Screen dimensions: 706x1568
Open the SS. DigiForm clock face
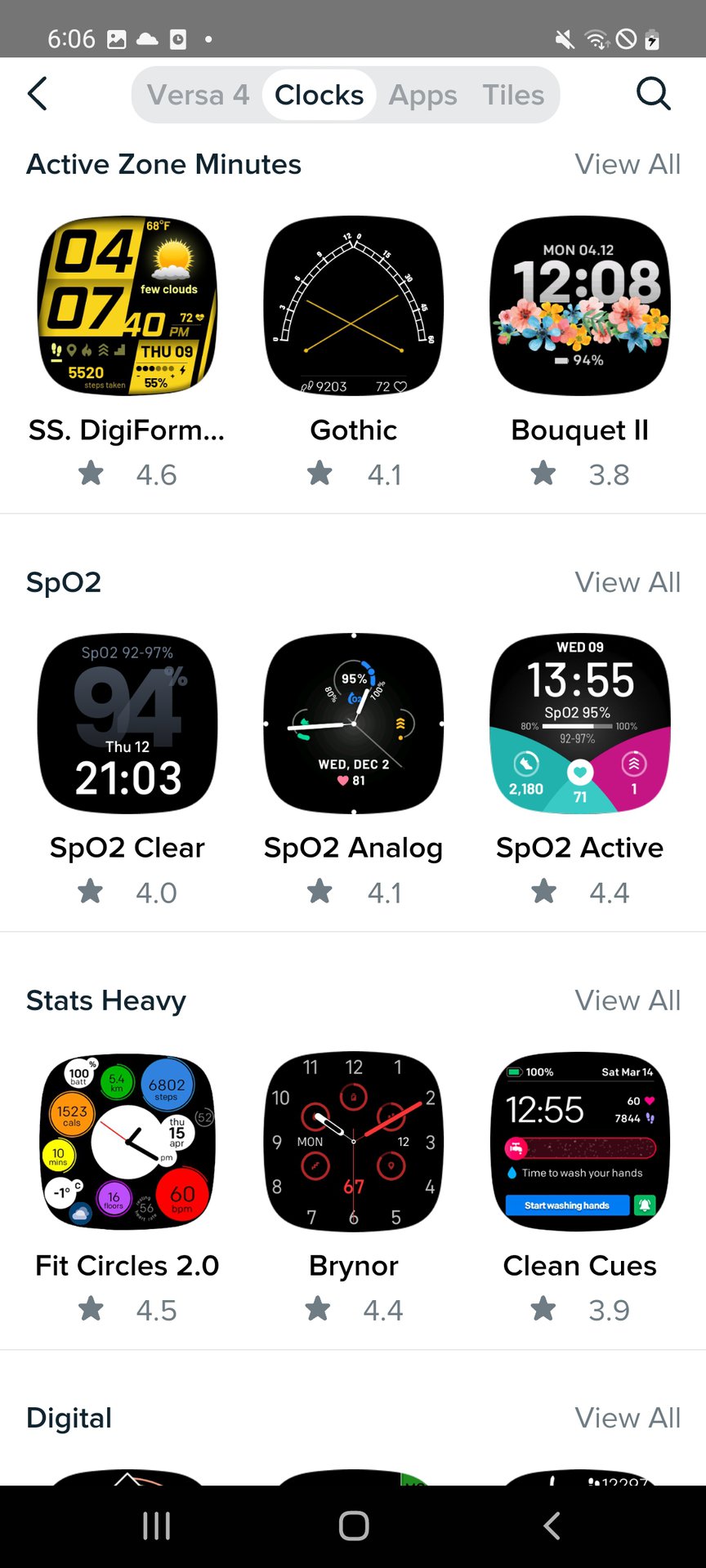[x=127, y=306]
